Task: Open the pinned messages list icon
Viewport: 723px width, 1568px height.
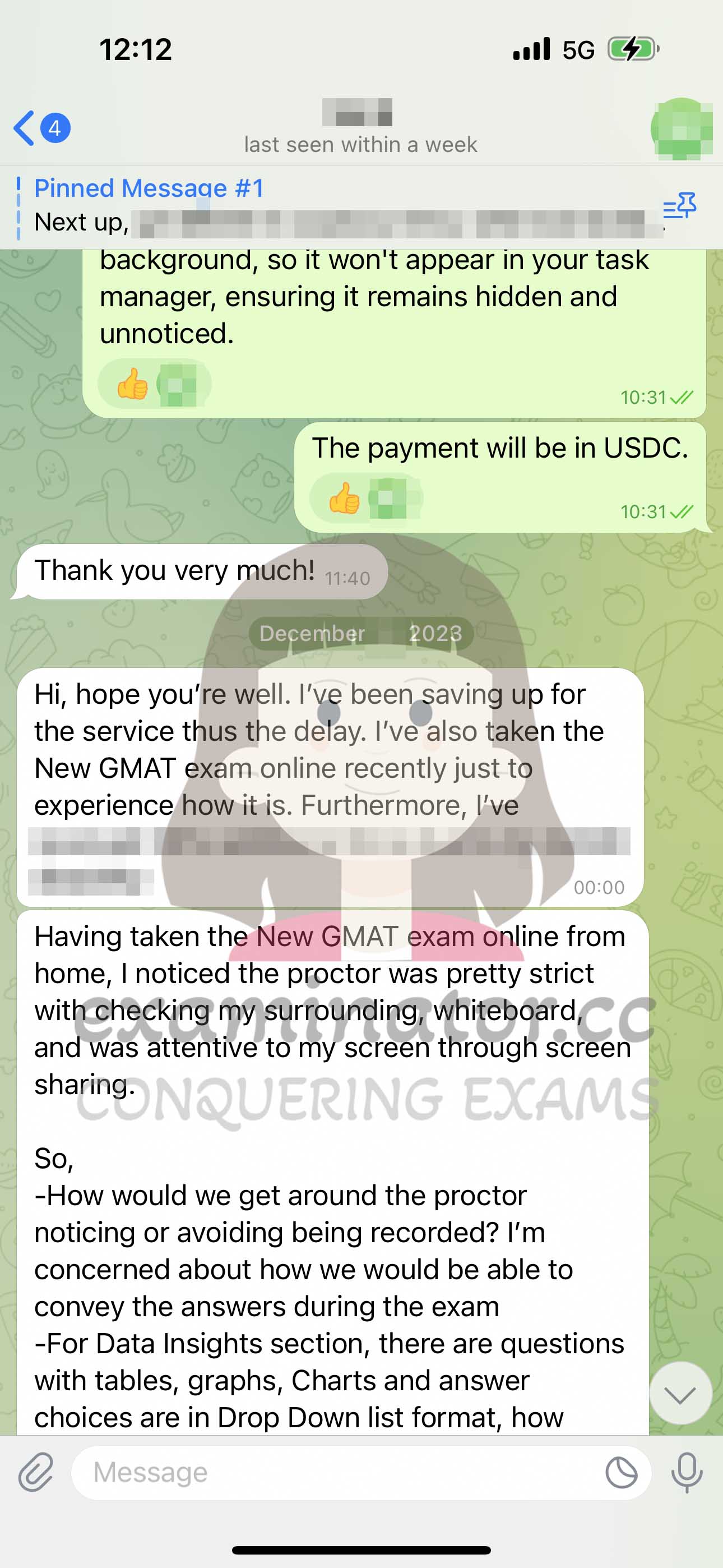Action: [680, 206]
